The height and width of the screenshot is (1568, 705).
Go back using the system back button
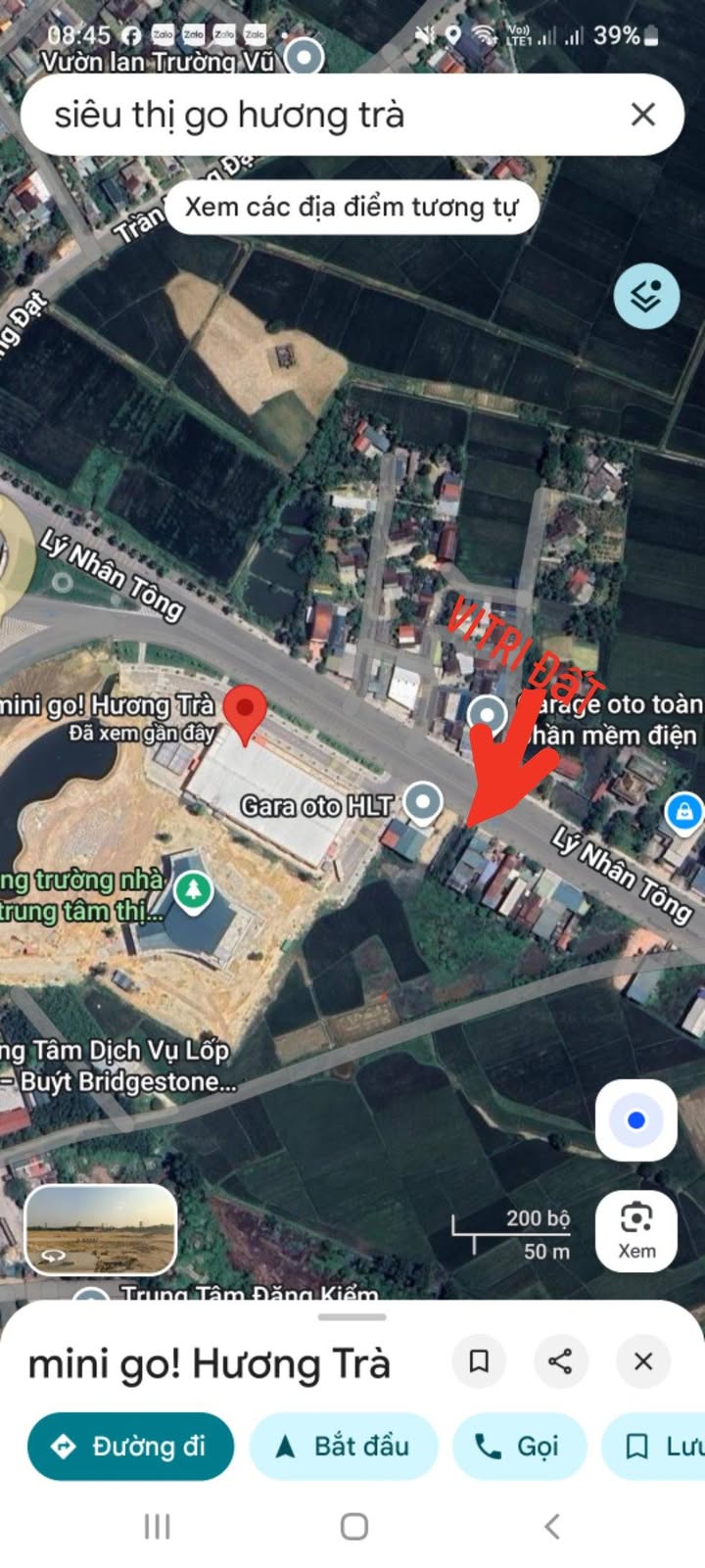(x=551, y=1526)
